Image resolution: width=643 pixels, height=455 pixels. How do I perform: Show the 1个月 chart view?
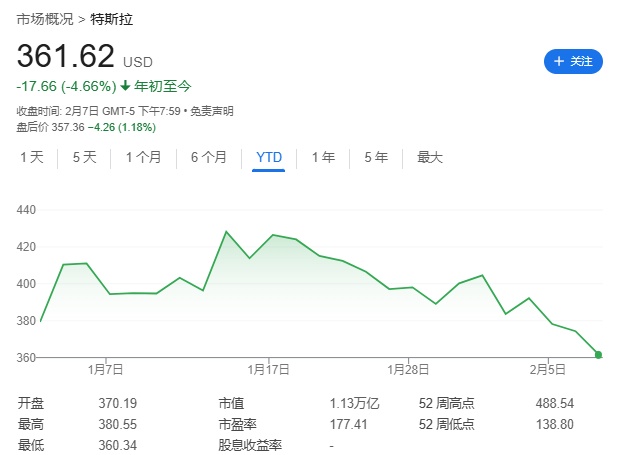144,157
